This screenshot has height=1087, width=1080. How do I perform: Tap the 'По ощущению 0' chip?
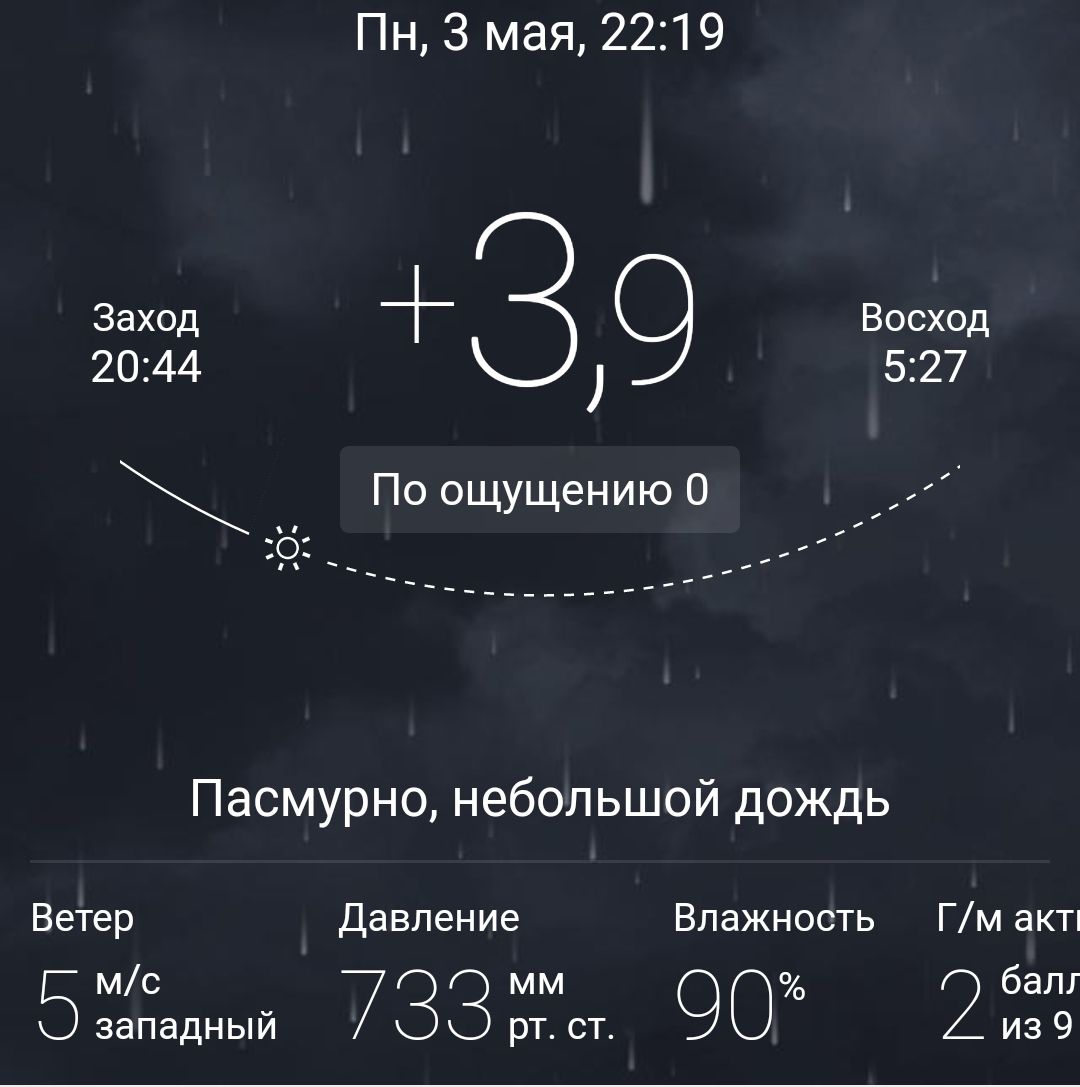(x=540, y=490)
